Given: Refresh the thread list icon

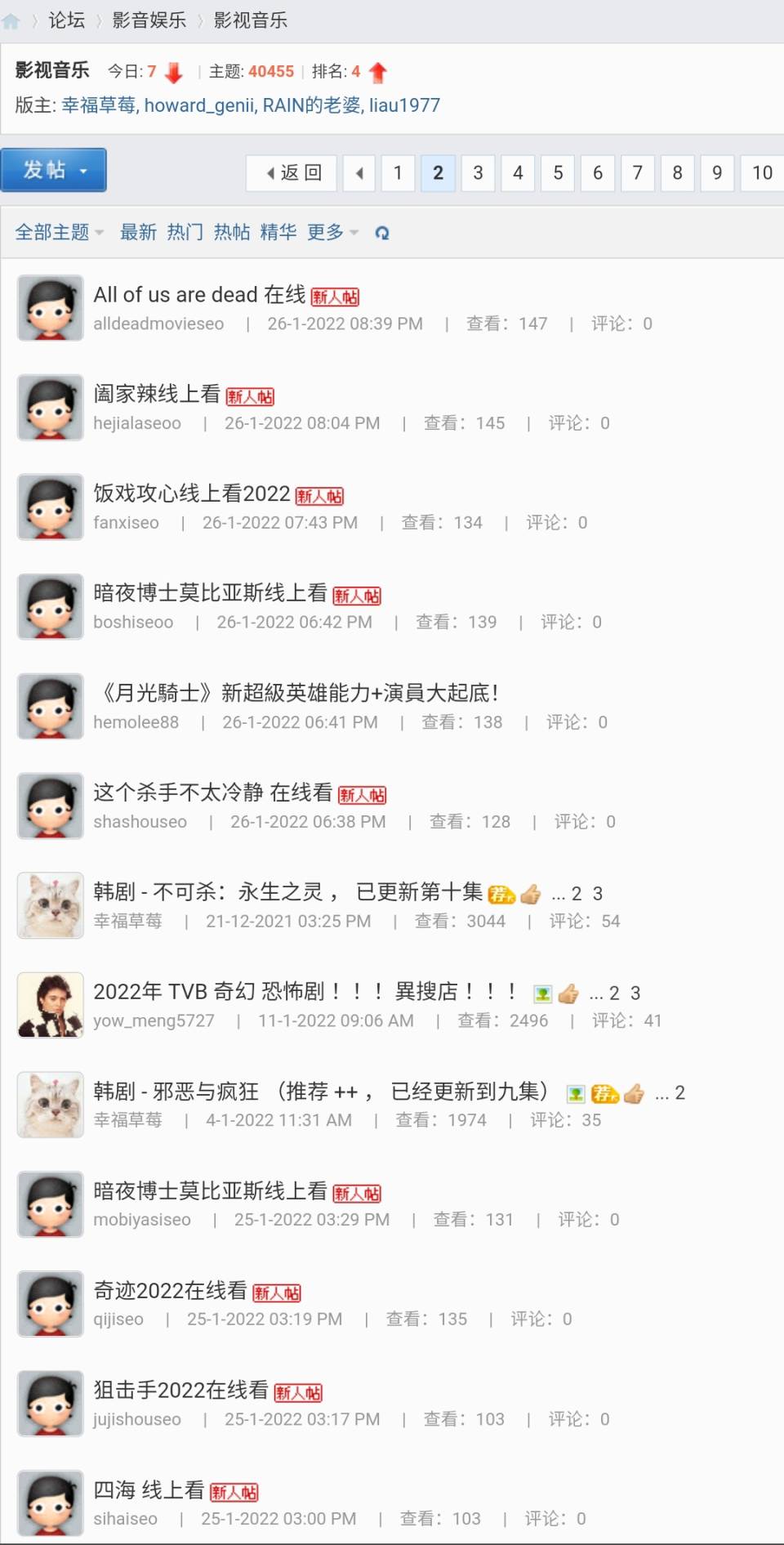Looking at the screenshot, I should pyautogui.click(x=381, y=234).
